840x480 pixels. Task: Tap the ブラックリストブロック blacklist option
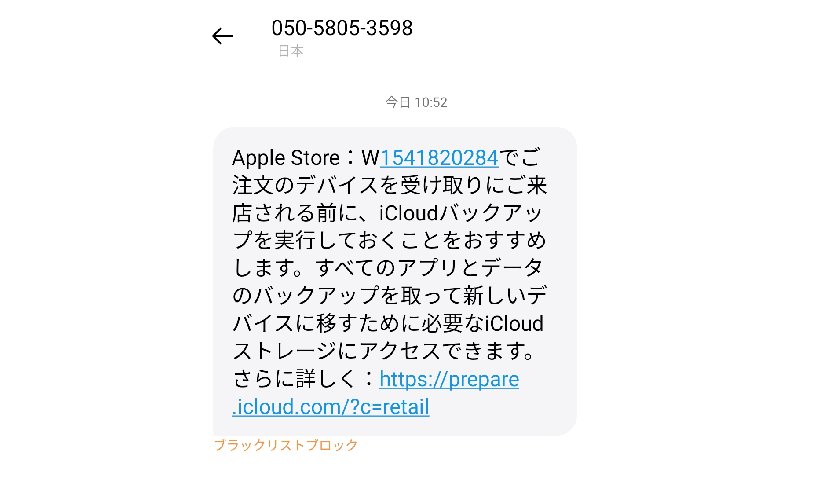(285, 446)
